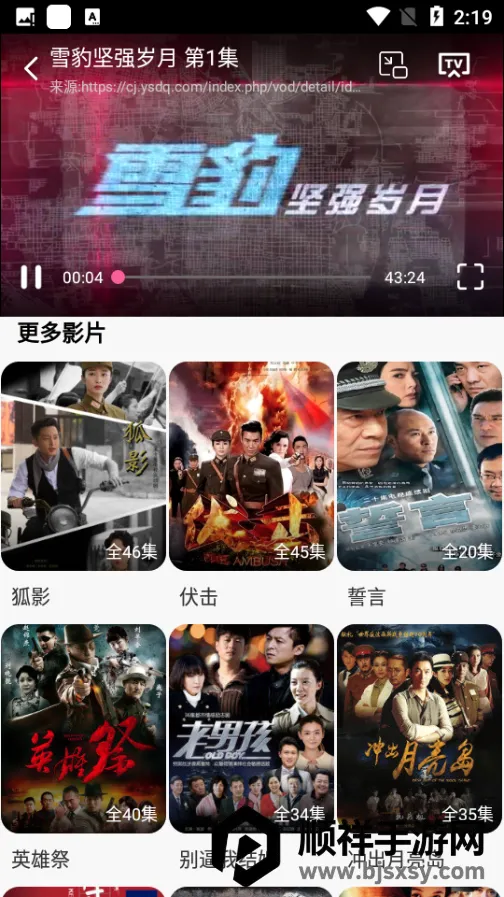
Task: Enter fullscreen mode
Action: (470, 277)
